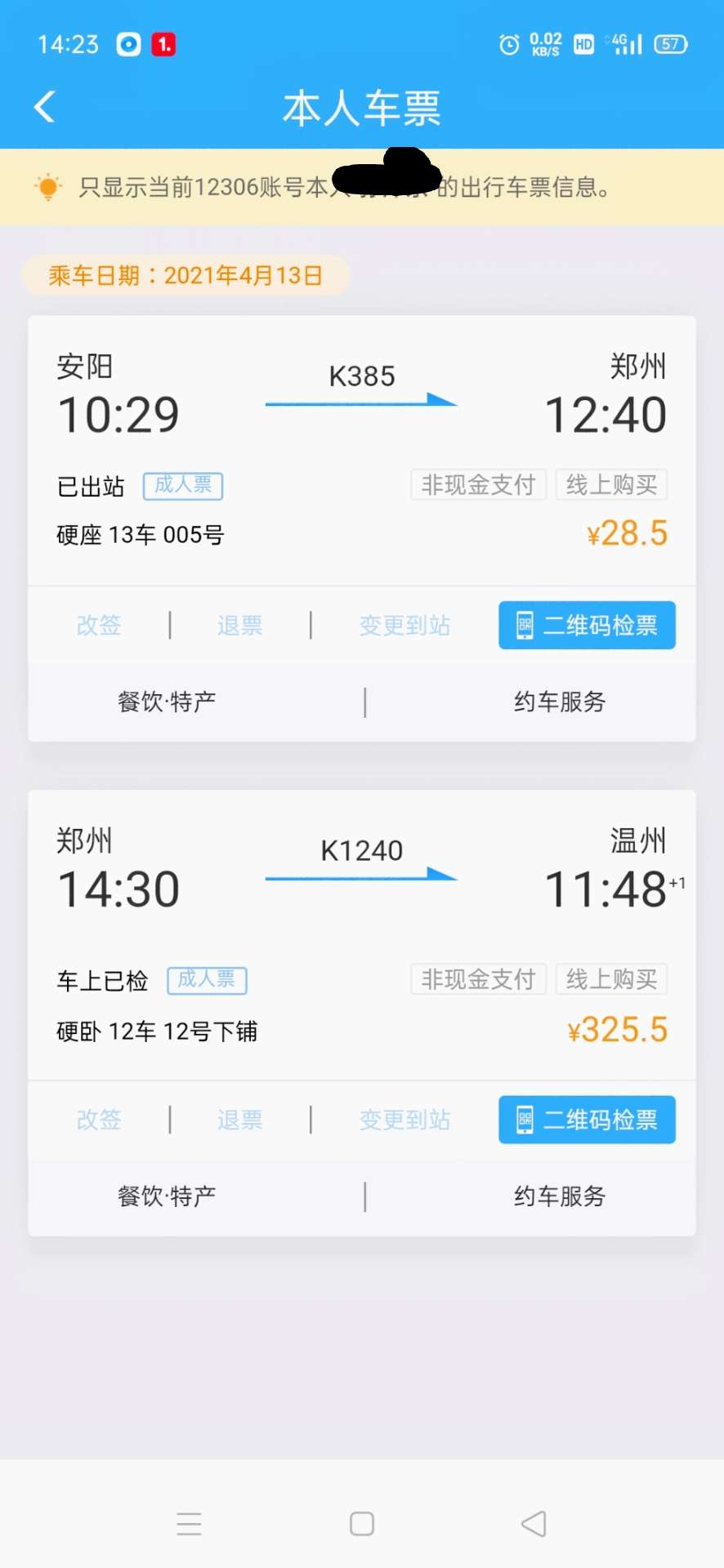The image size is (724, 1568).
Task: Open 二维码检票 for the K1240 ticket
Action: coord(587,1120)
